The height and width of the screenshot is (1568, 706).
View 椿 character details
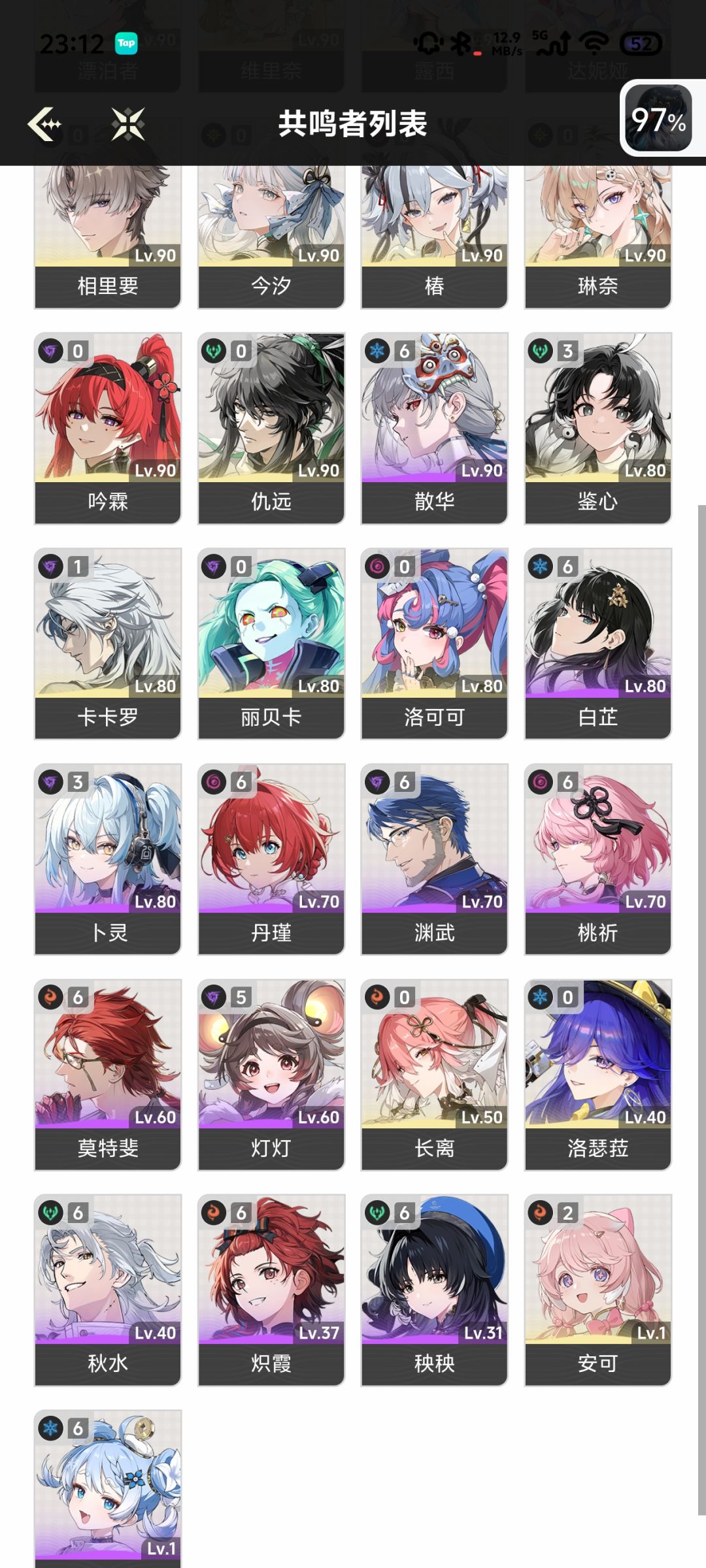[x=435, y=236]
